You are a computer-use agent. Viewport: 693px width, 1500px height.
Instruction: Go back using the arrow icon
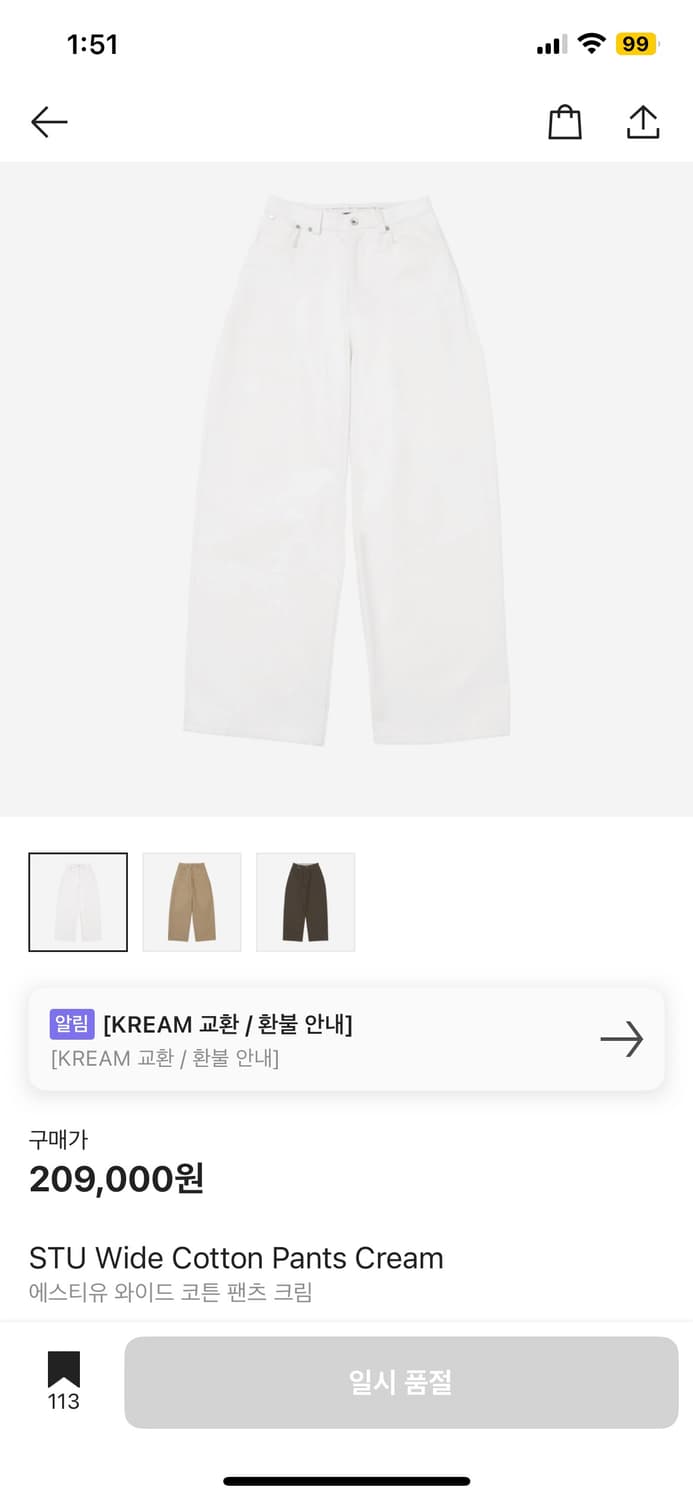(x=49, y=122)
